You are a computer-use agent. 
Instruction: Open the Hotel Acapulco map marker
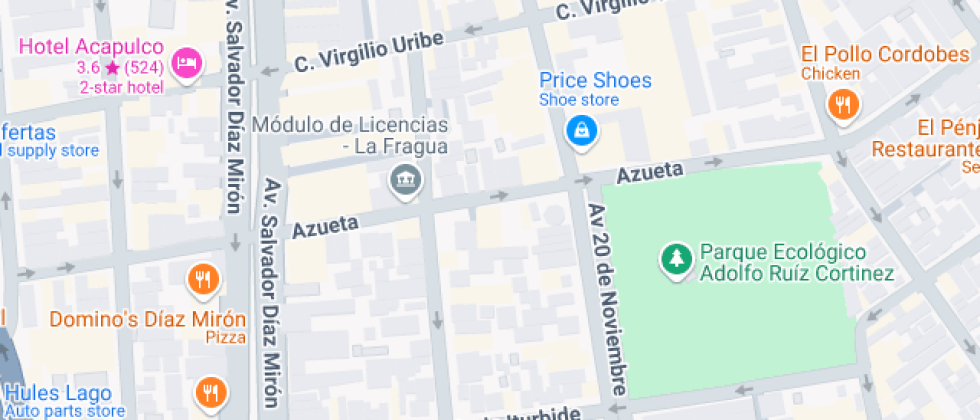tap(186, 64)
